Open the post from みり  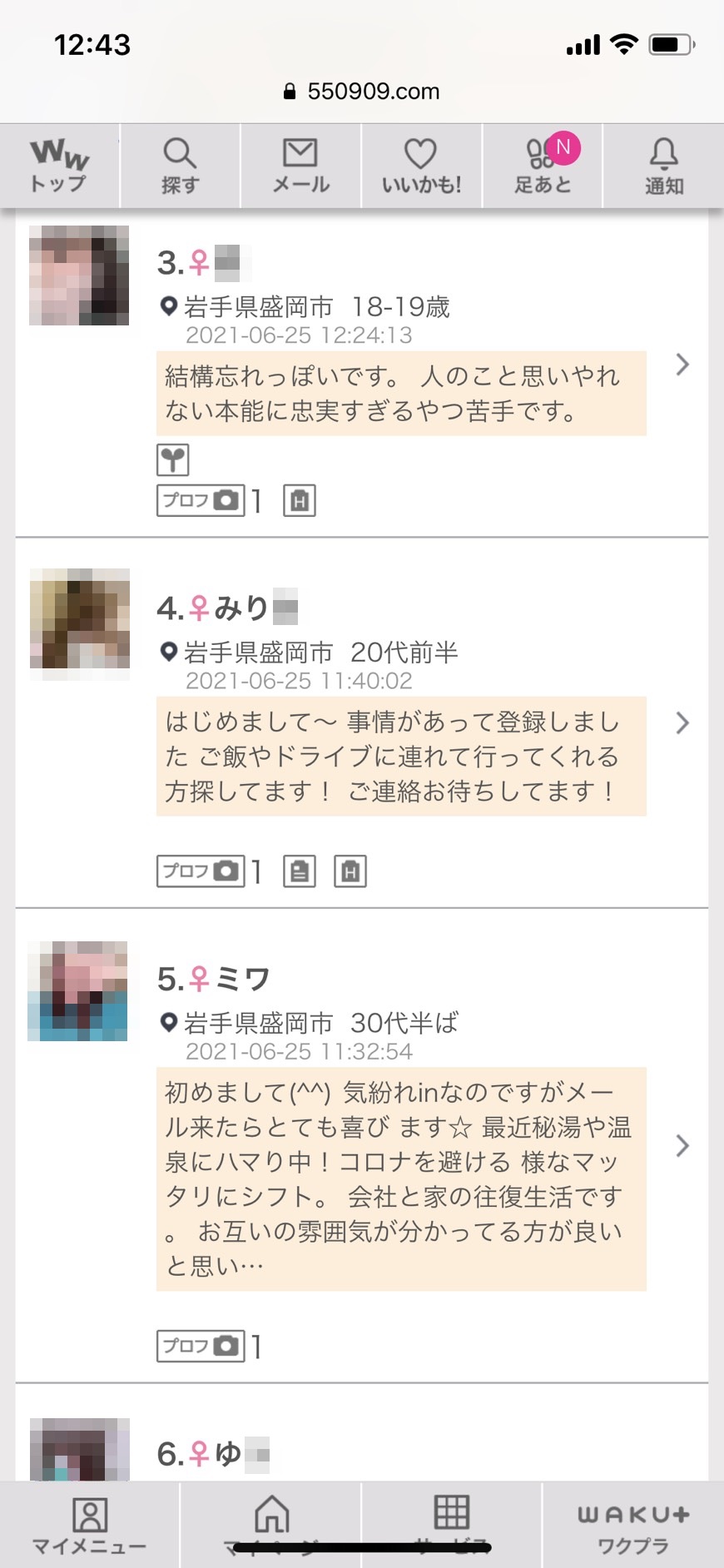(401, 756)
